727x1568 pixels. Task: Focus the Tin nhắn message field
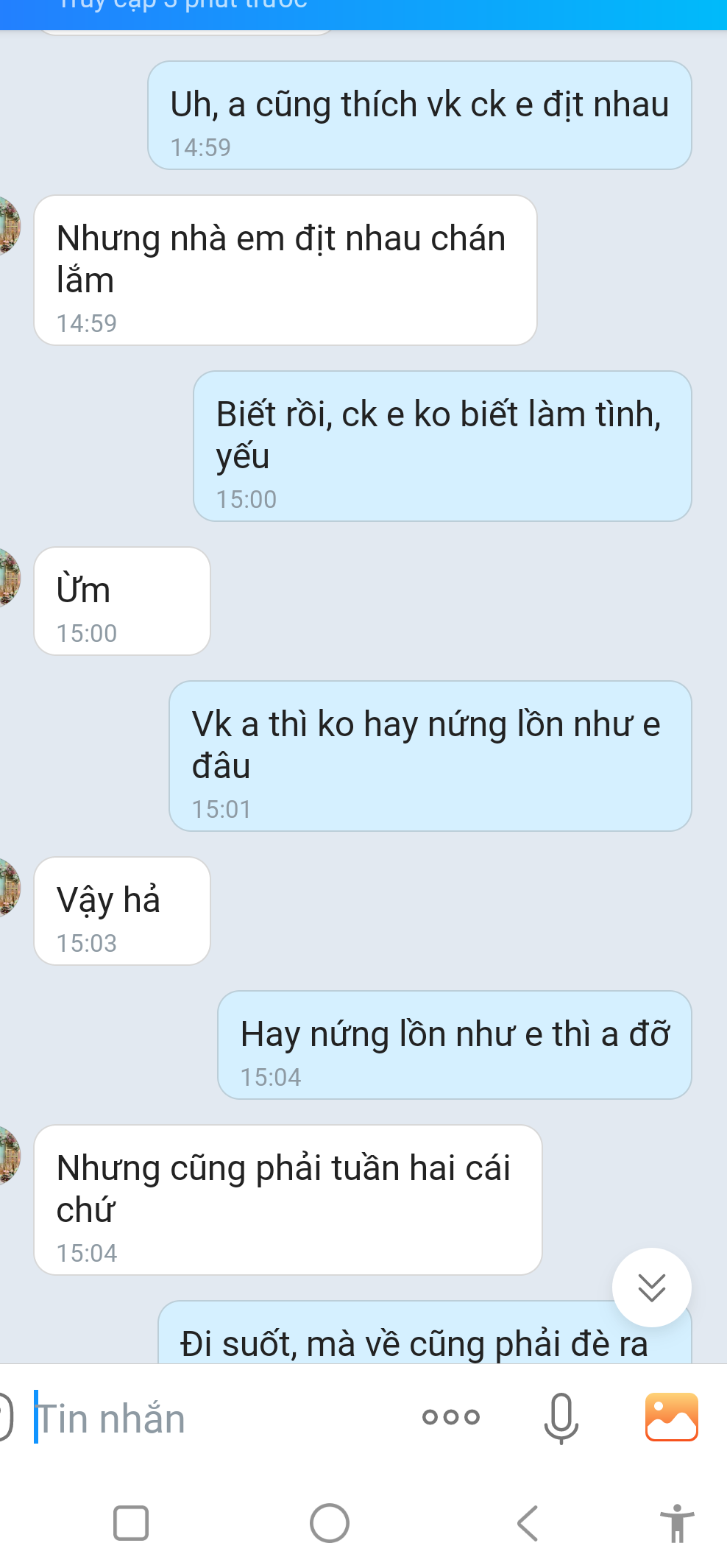click(221, 1418)
